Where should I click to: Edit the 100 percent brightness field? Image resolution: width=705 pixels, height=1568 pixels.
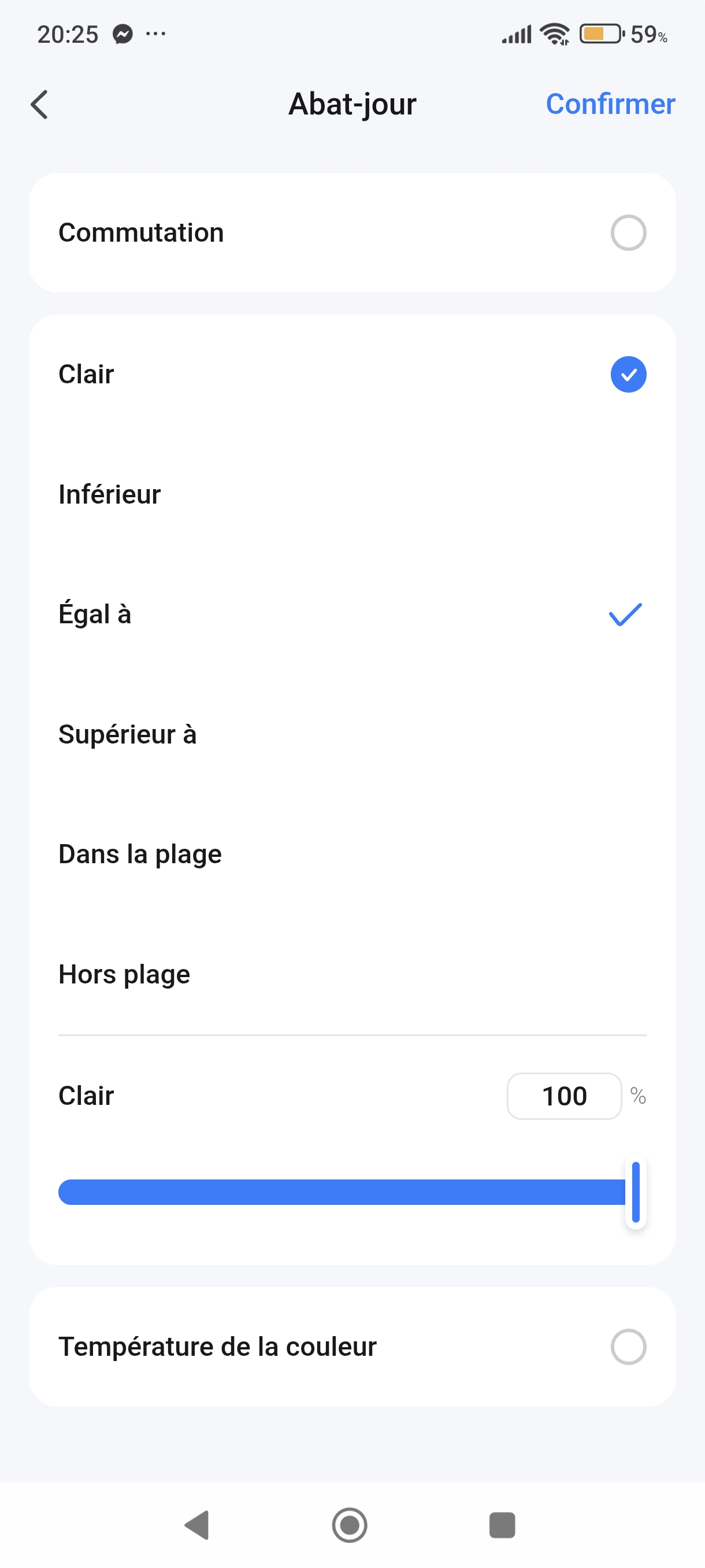[564, 1096]
